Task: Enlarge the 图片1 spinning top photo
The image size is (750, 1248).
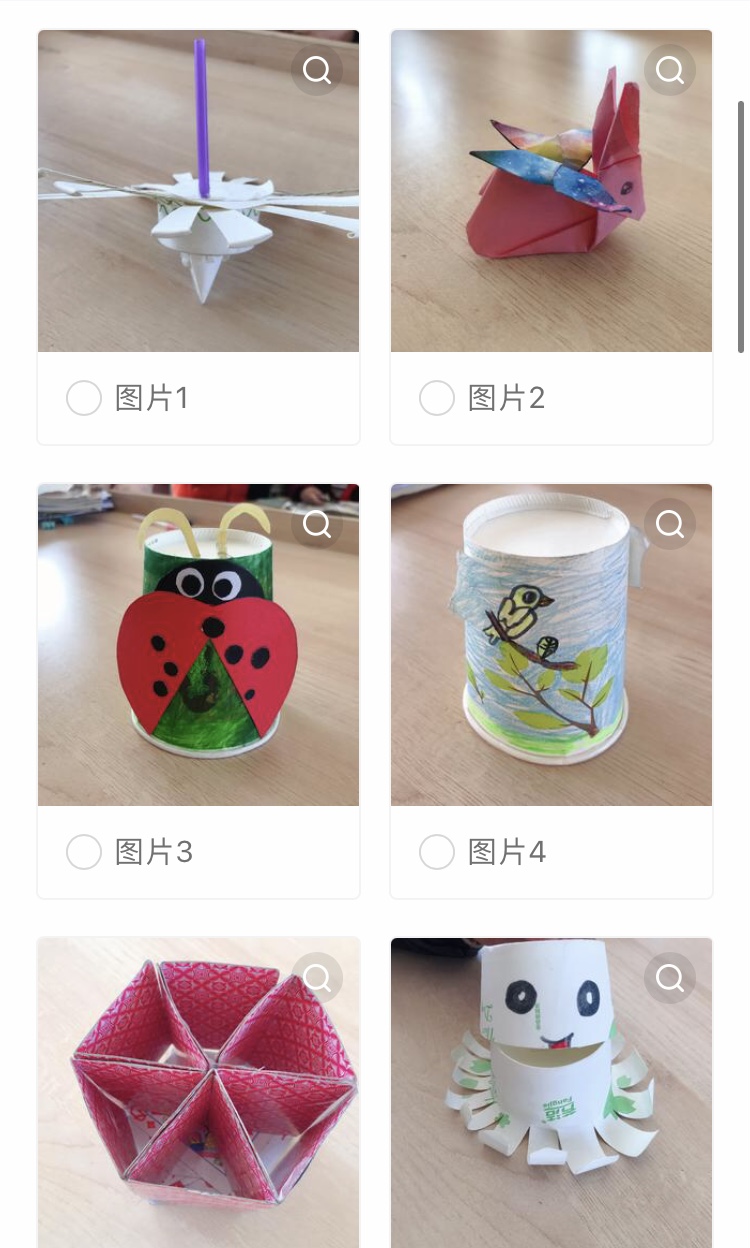Action: click(317, 70)
